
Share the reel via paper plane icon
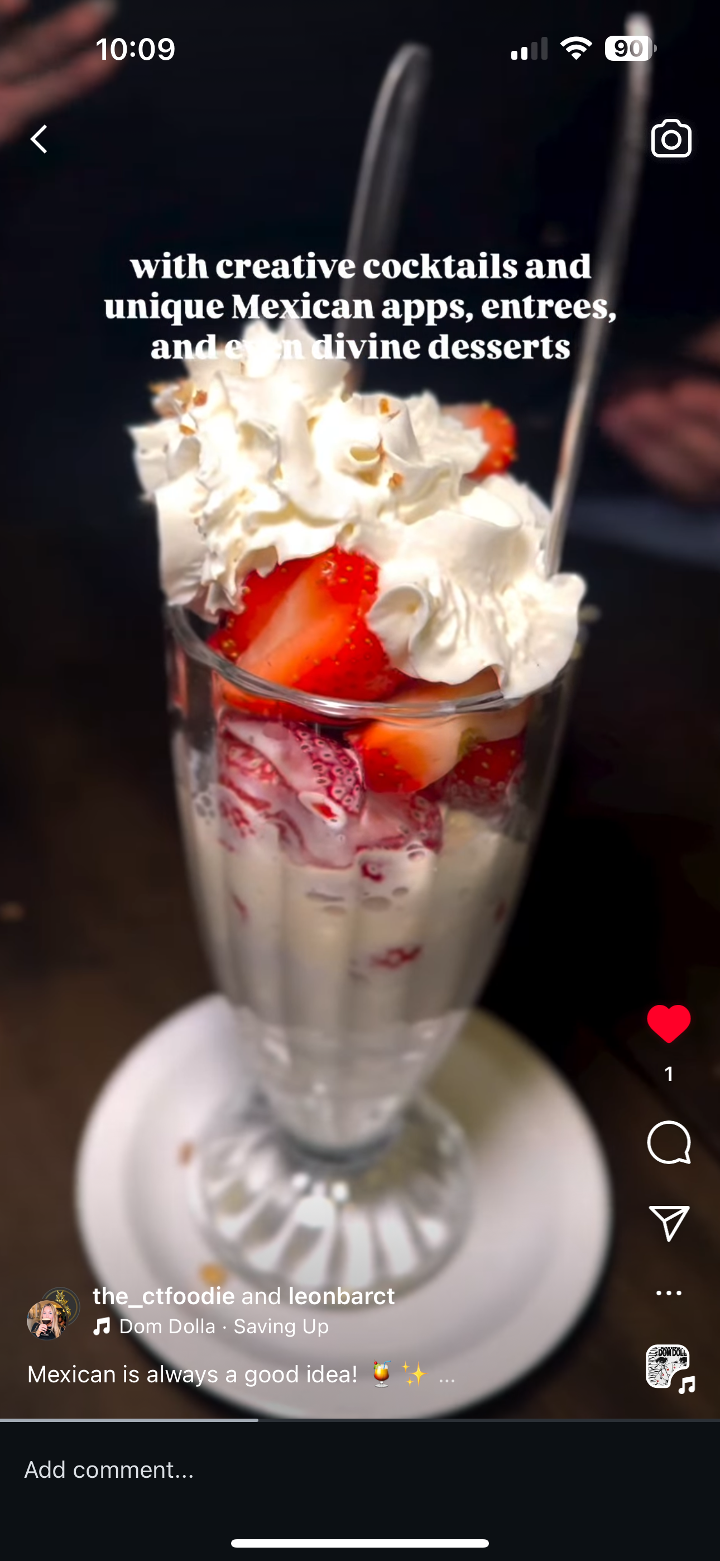668,1222
